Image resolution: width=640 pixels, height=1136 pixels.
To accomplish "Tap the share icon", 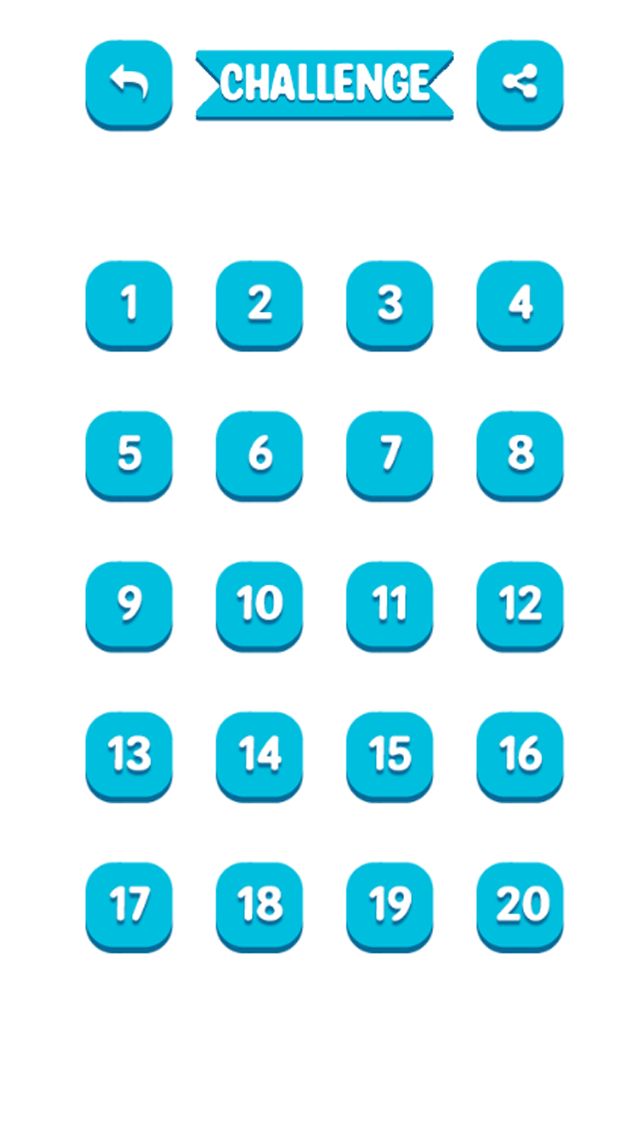I will (x=520, y=85).
